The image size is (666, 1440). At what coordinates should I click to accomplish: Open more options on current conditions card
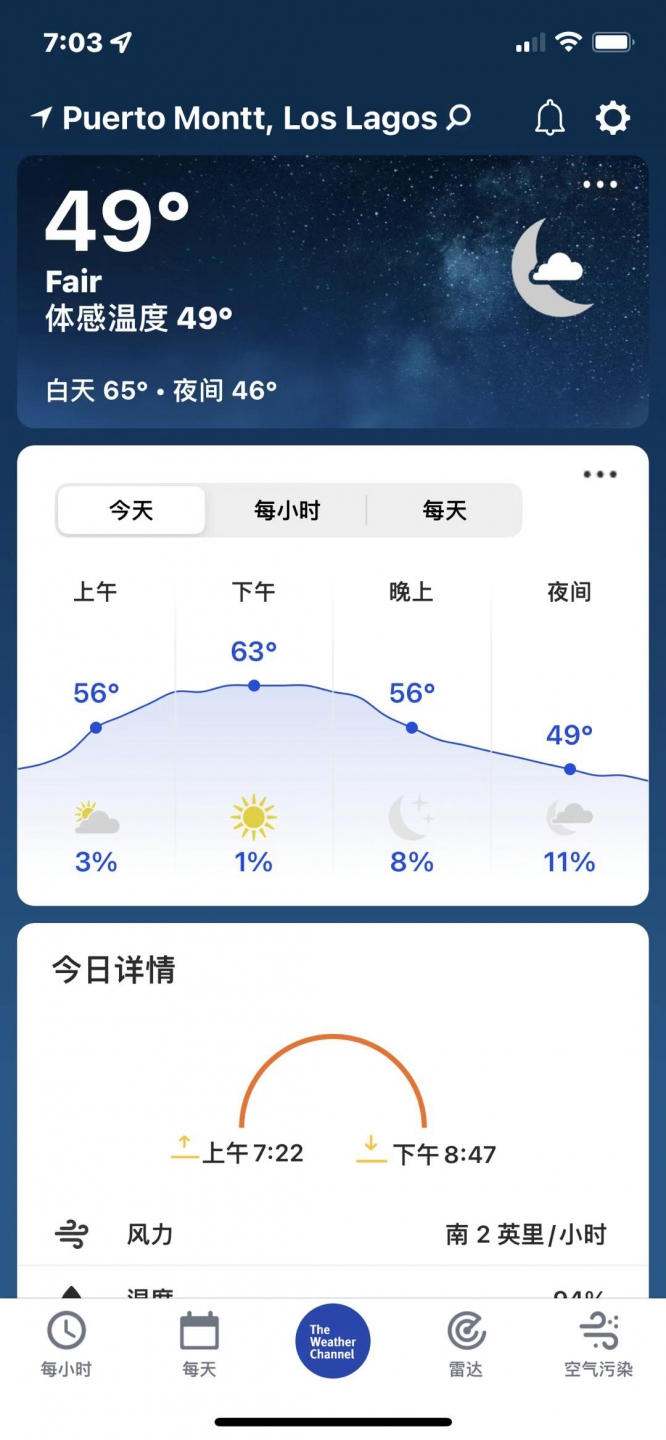click(599, 185)
